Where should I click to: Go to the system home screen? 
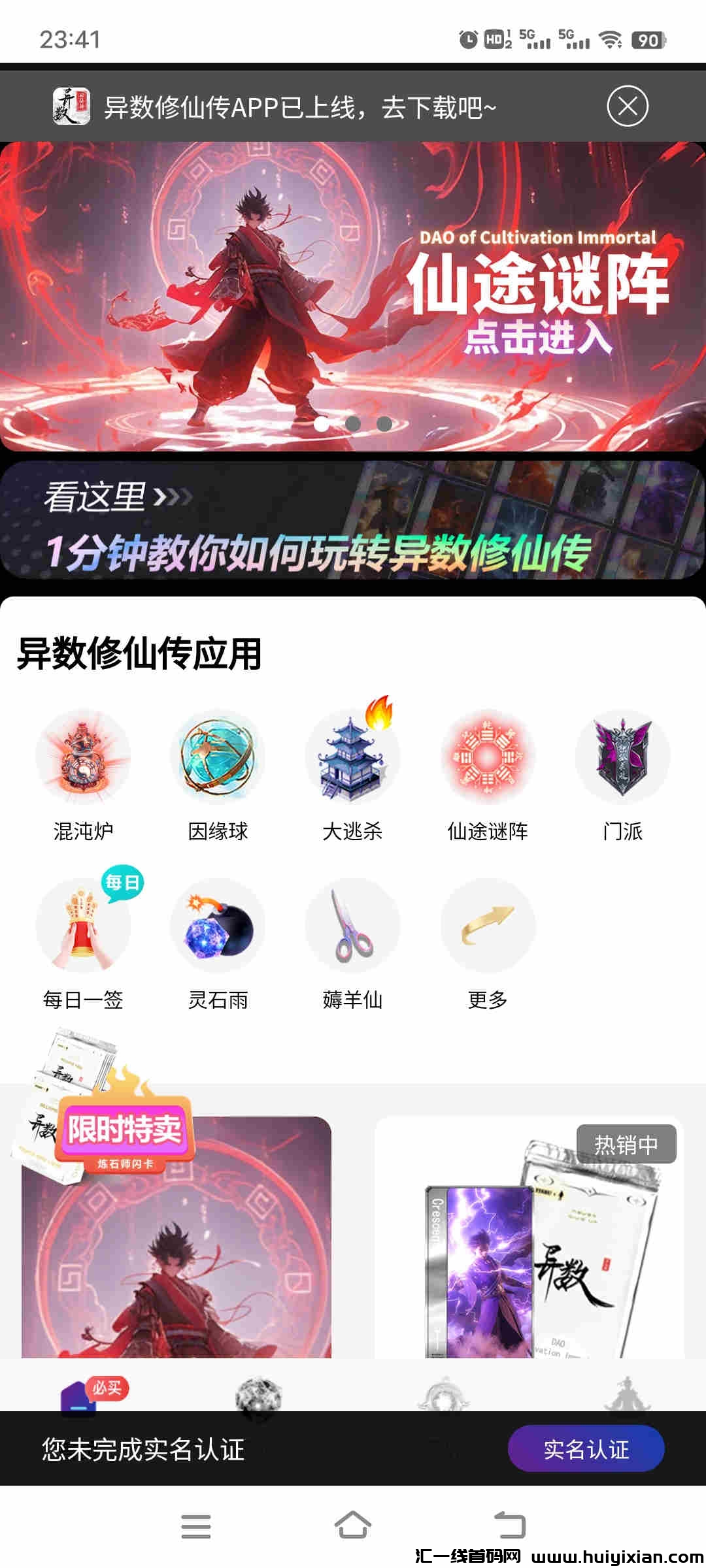353,1526
